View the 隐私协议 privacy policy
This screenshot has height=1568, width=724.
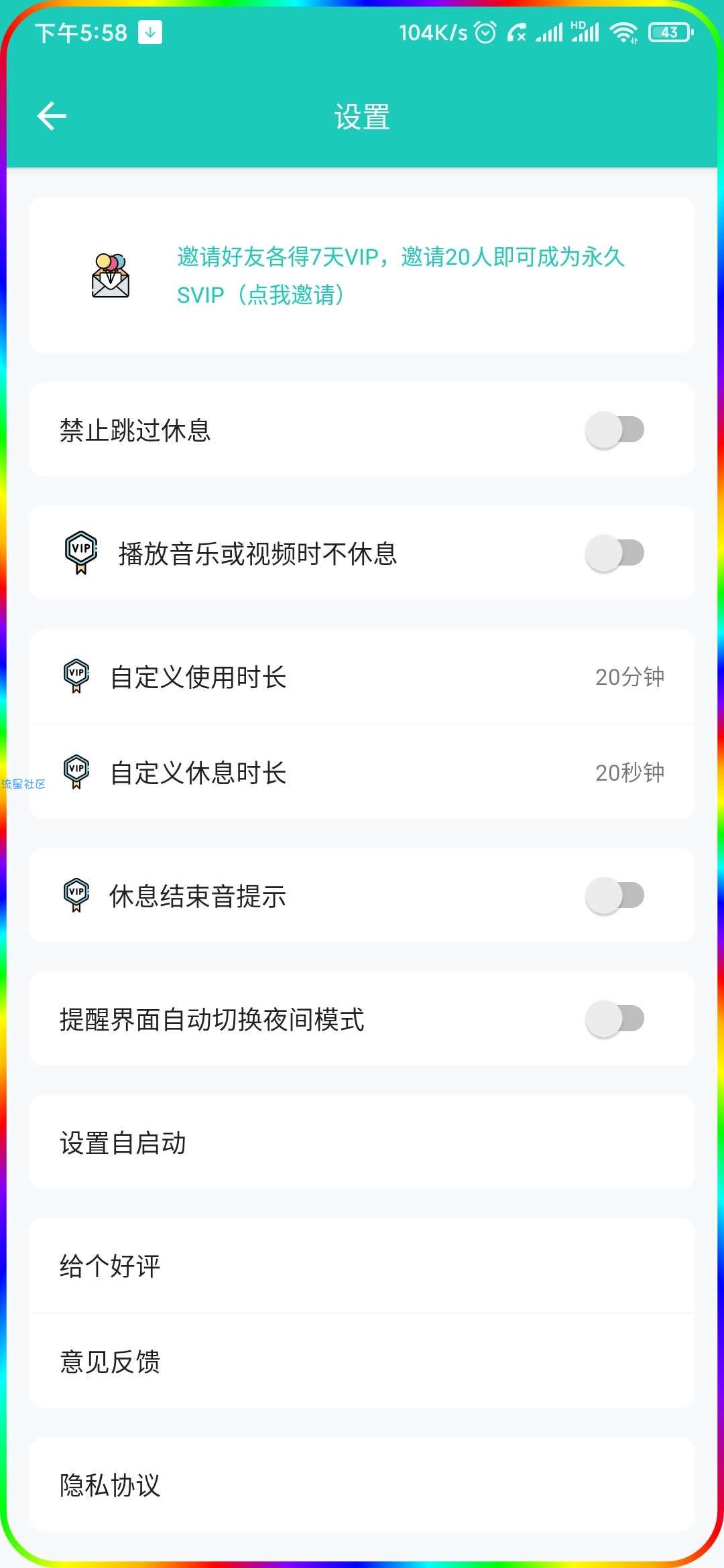click(362, 1485)
